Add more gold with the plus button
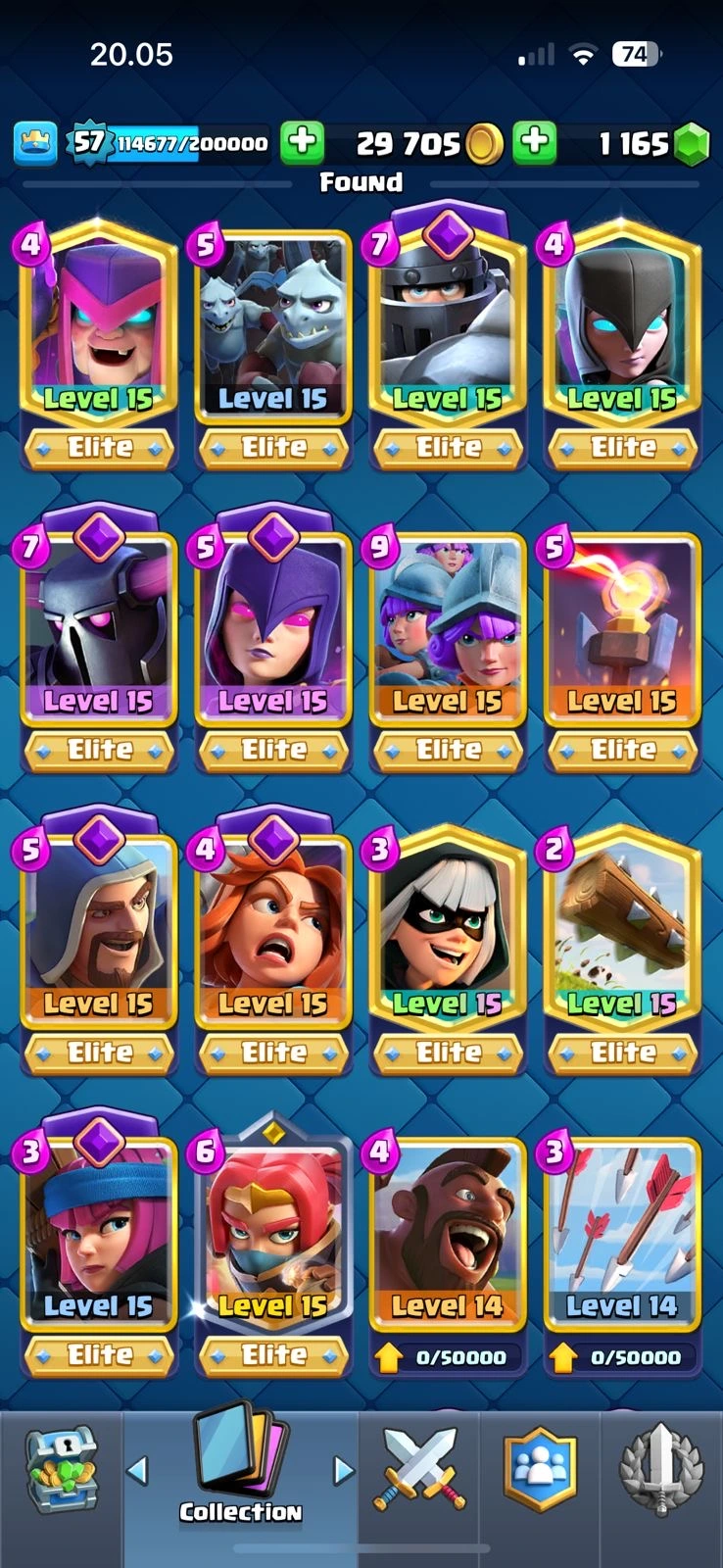This screenshot has width=723, height=1568. 303,143
